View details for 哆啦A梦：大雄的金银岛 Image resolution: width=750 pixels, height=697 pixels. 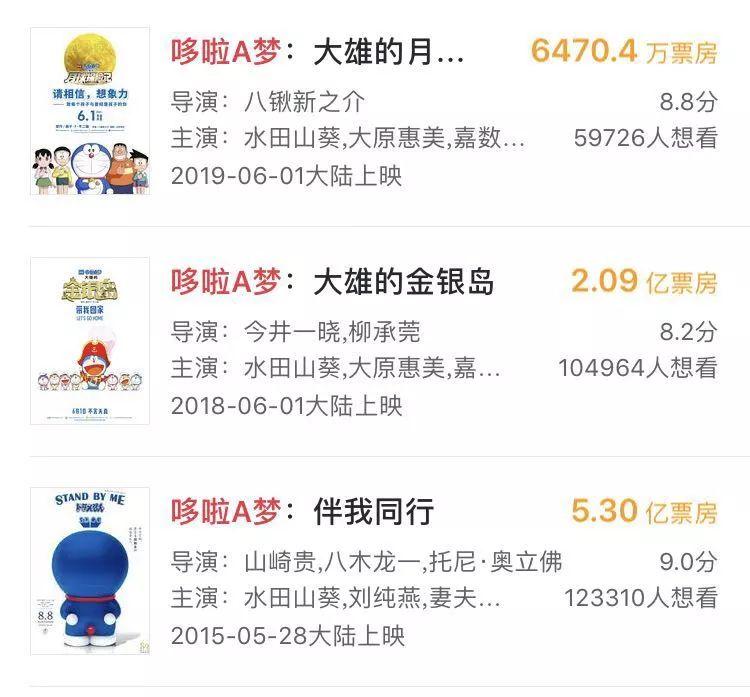click(x=333, y=282)
